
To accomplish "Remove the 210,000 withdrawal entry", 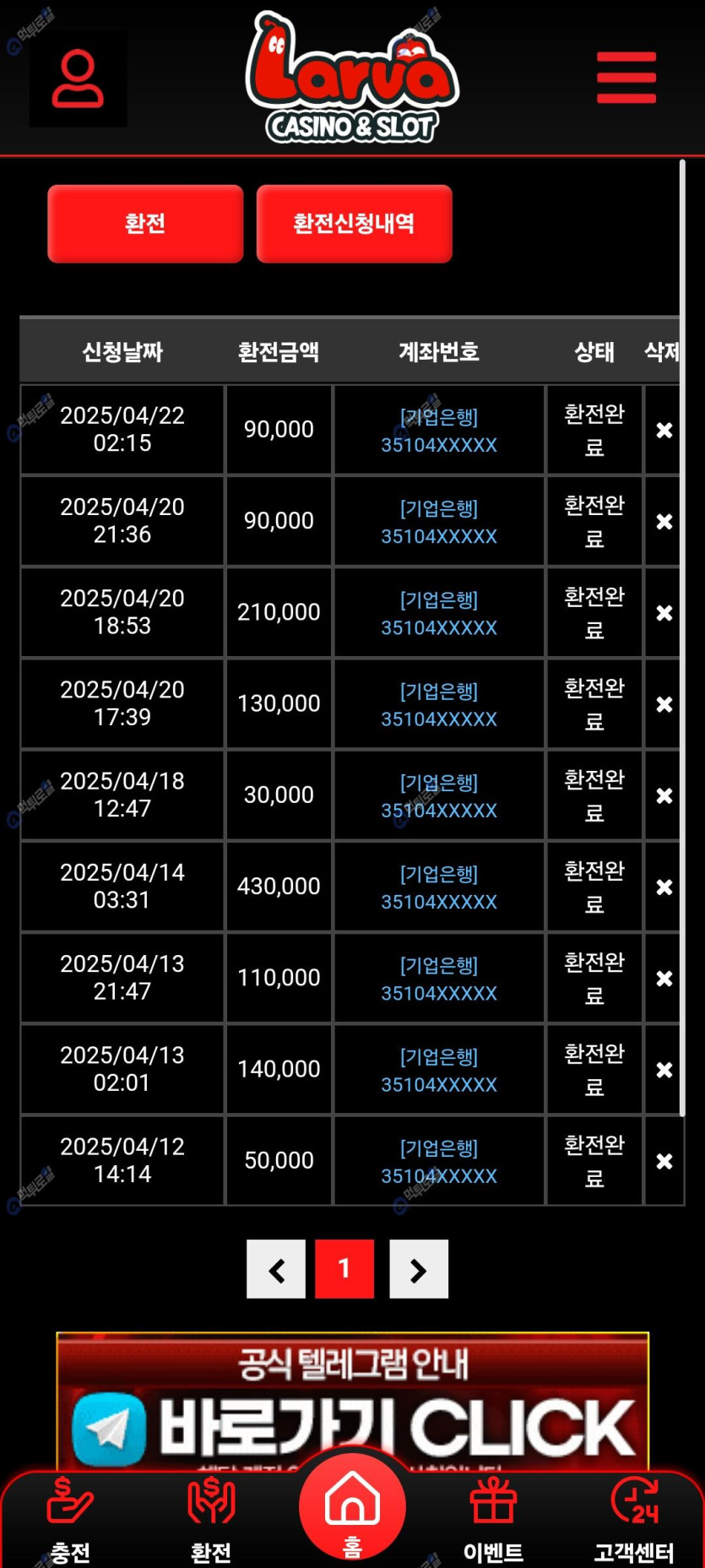I will pyautogui.click(x=664, y=613).
